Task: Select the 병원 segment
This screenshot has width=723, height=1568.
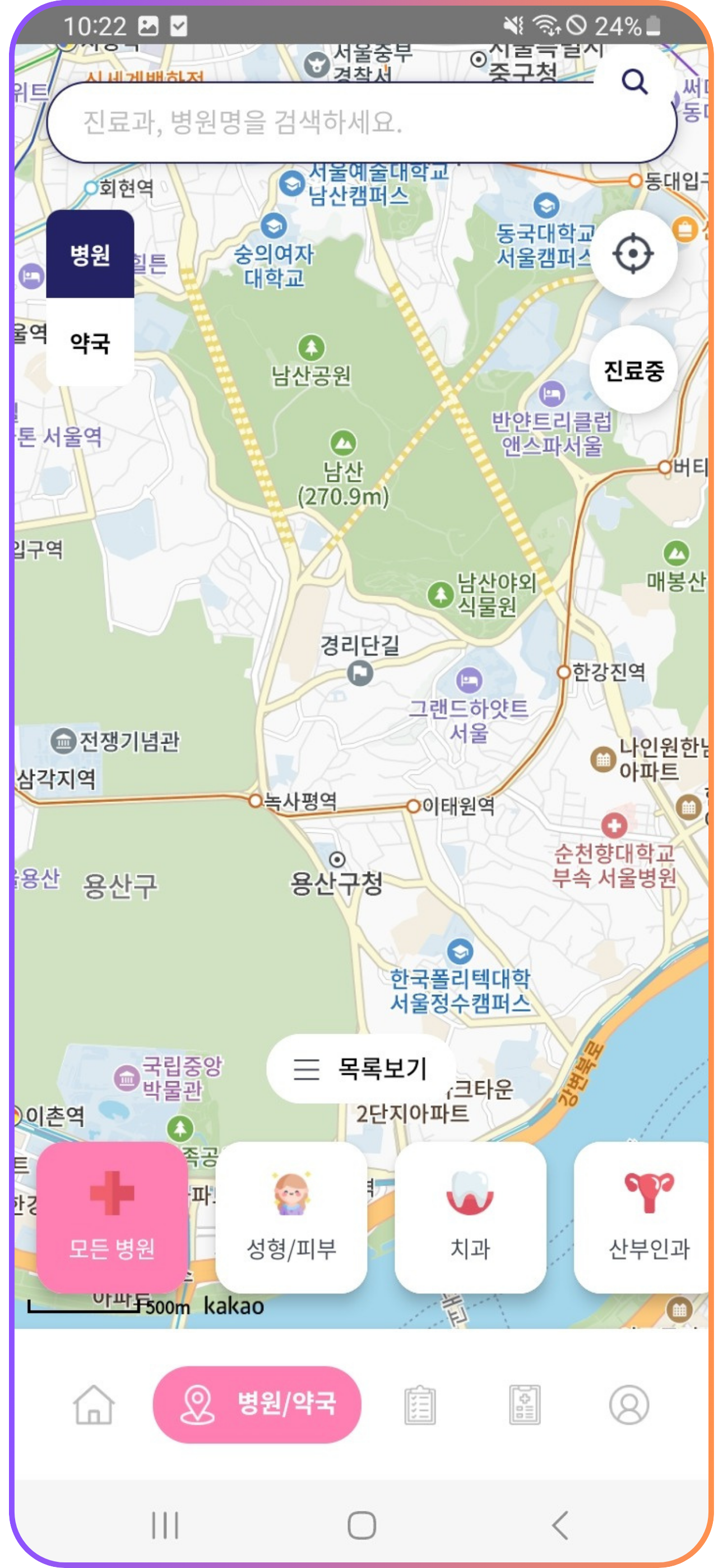Action: tap(90, 255)
